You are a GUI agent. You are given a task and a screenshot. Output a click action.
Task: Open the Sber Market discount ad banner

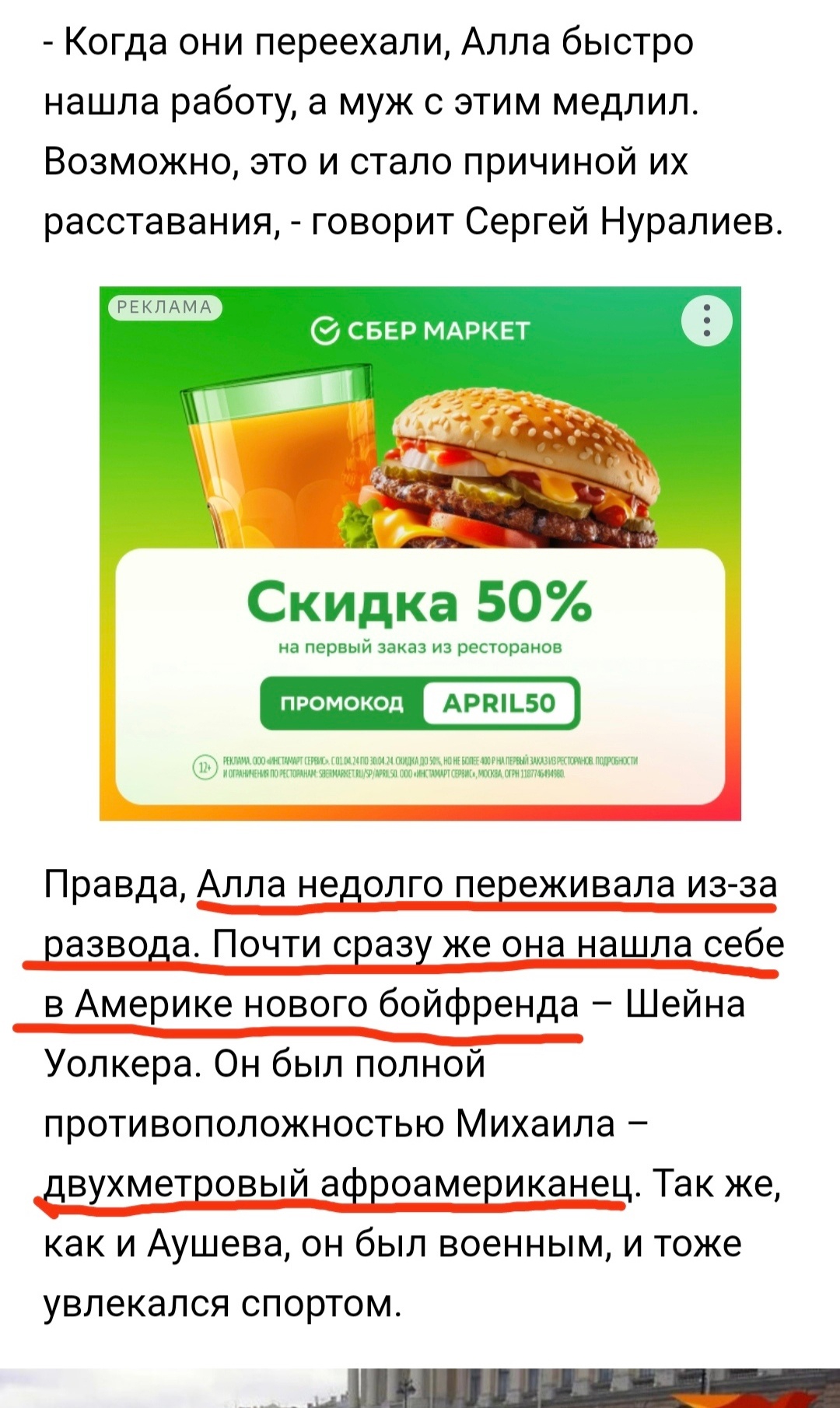tap(420, 607)
